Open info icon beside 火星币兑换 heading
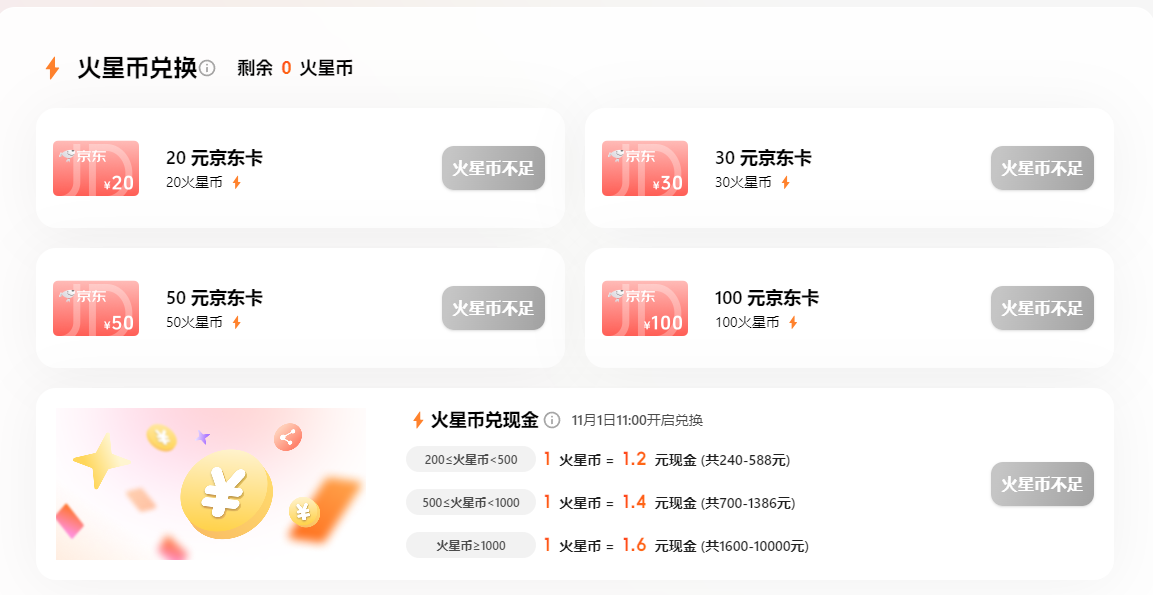 [207, 68]
